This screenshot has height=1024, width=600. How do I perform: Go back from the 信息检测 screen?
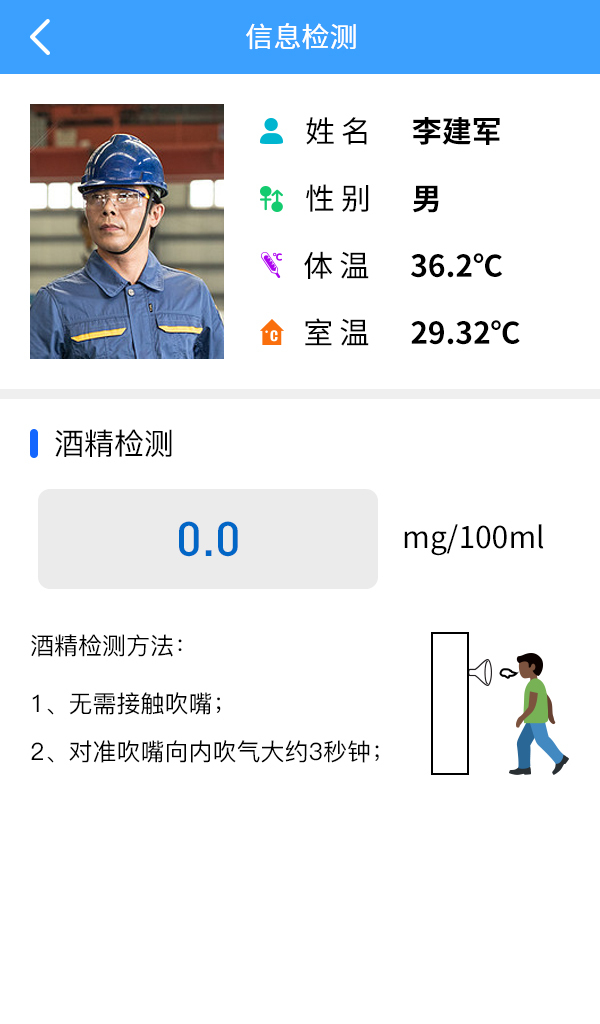[40, 37]
